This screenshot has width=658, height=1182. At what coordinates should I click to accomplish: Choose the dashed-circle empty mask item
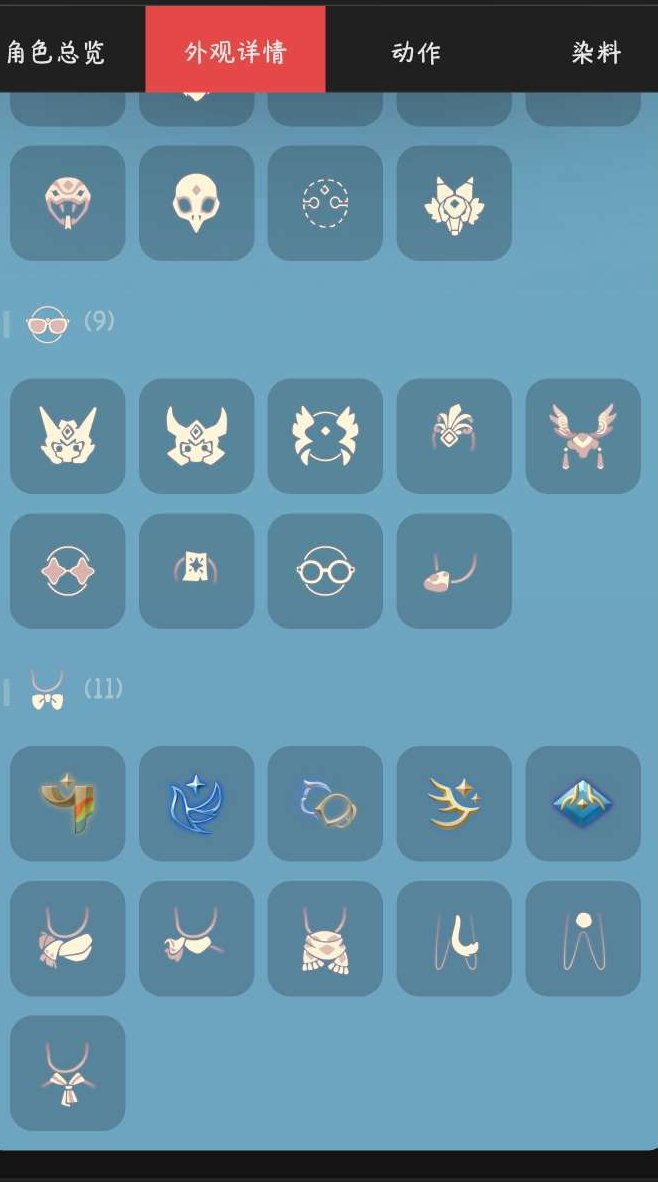[325, 203]
